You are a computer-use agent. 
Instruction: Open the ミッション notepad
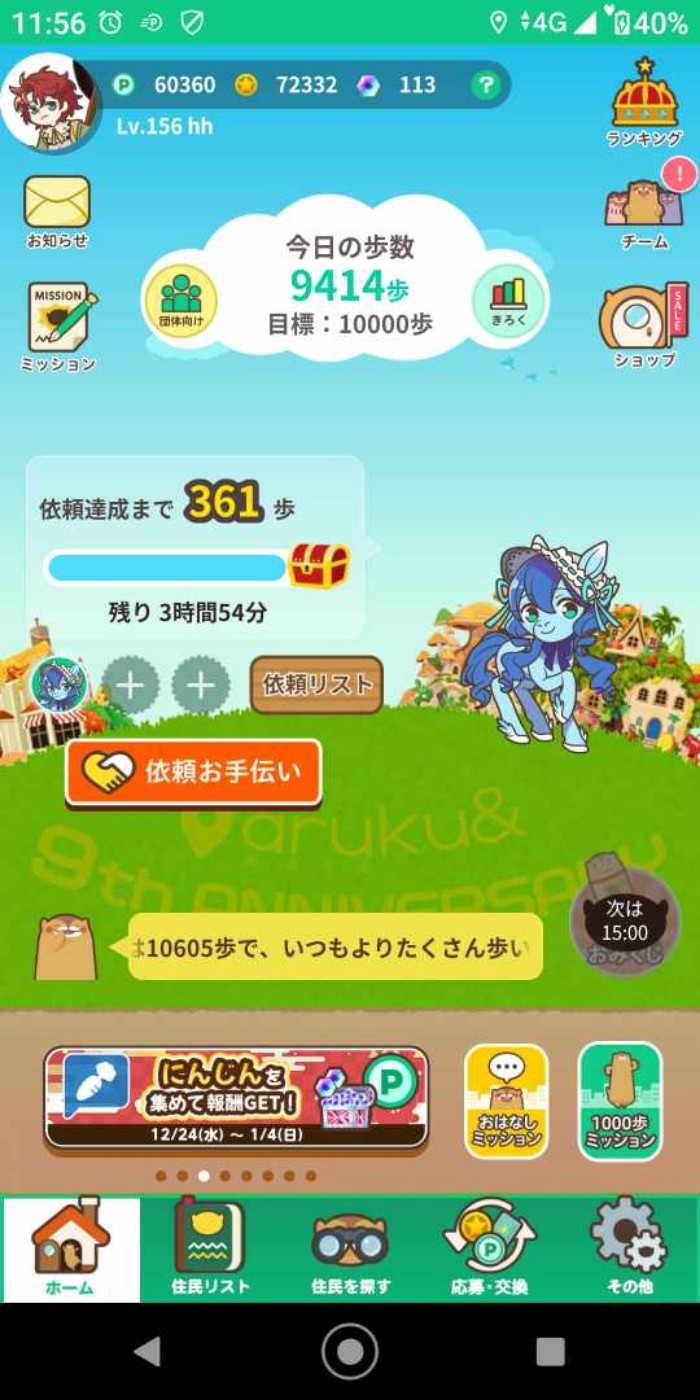tap(58, 325)
